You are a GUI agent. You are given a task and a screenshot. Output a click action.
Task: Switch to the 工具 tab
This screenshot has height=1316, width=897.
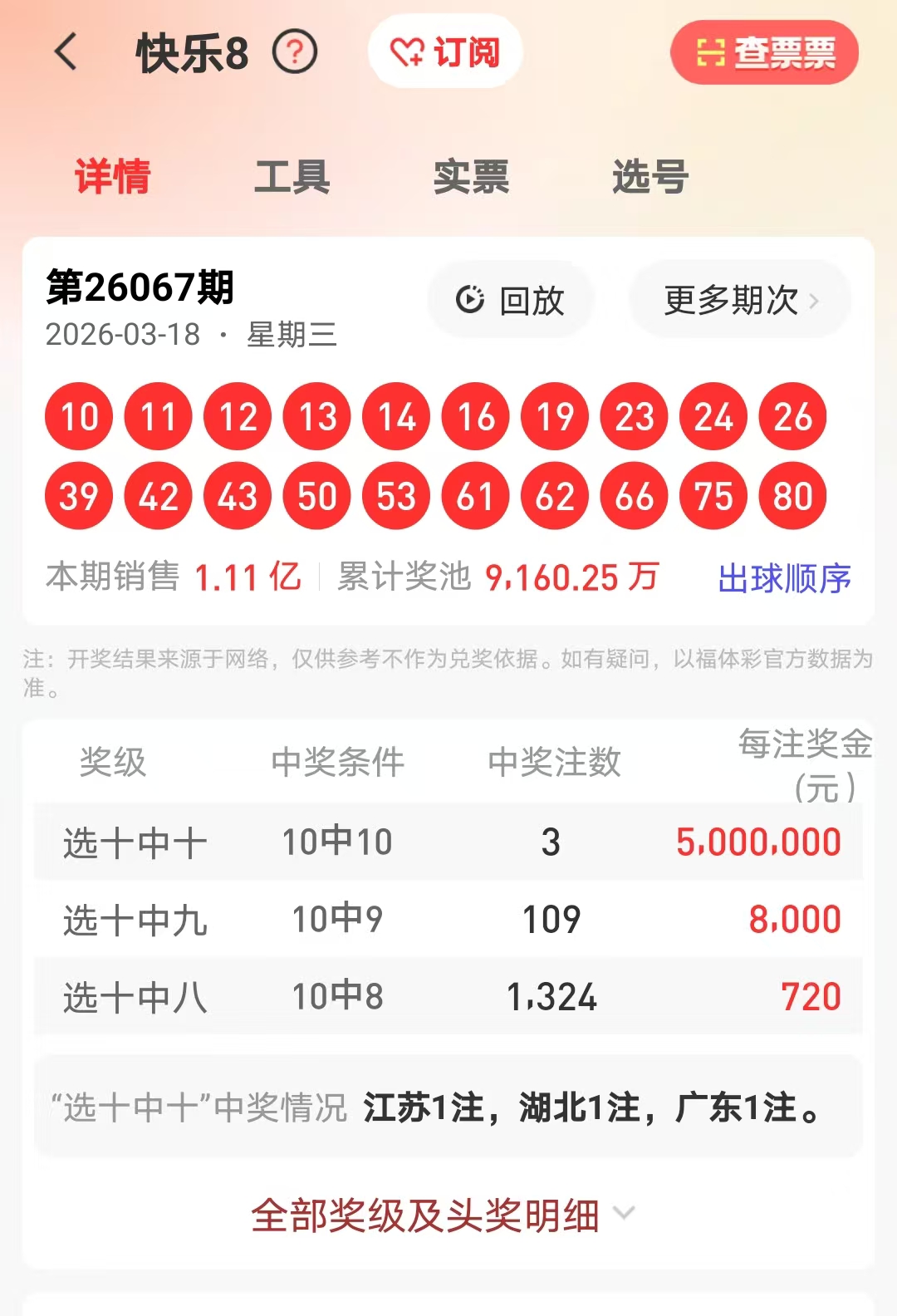(x=292, y=177)
